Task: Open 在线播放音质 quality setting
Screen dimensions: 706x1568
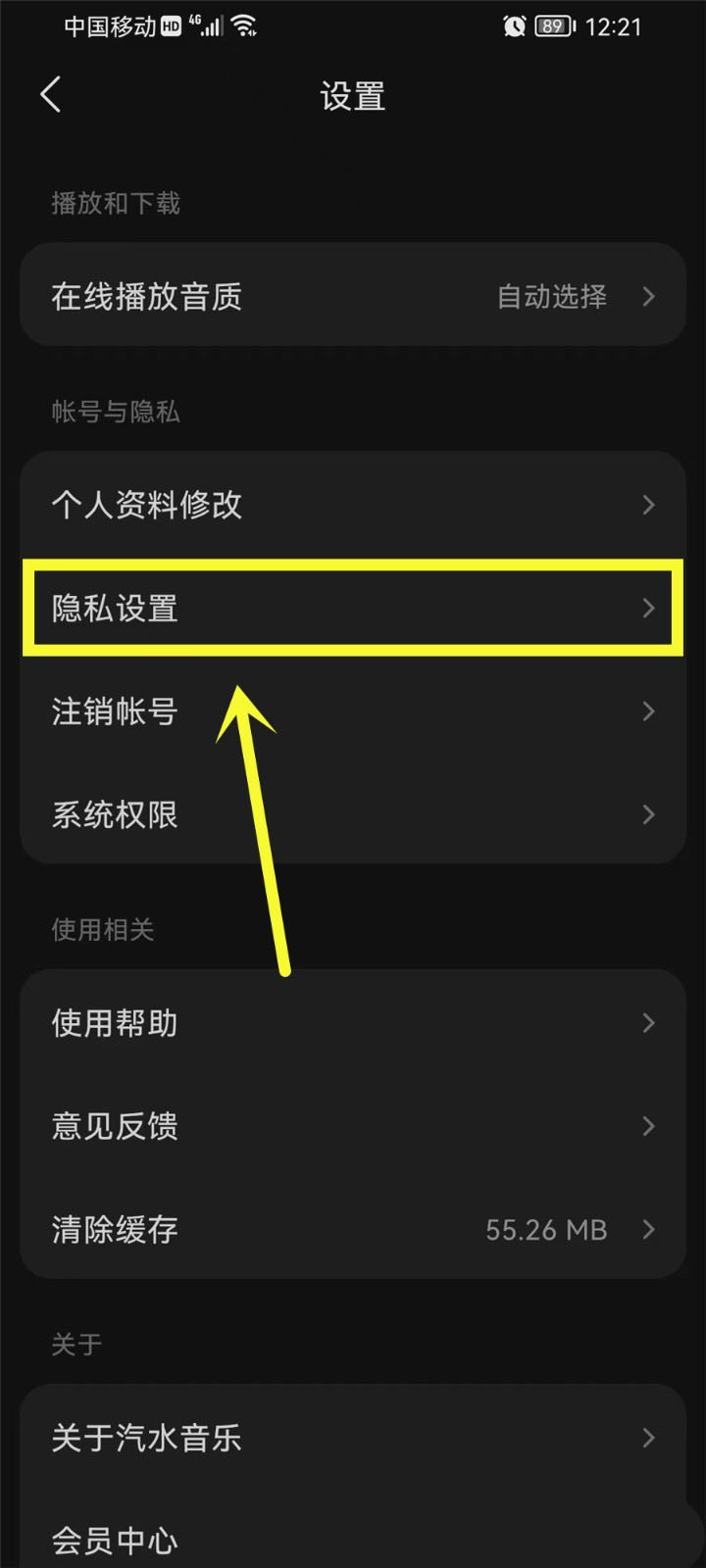Action: pyautogui.click(x=353, y=296)
